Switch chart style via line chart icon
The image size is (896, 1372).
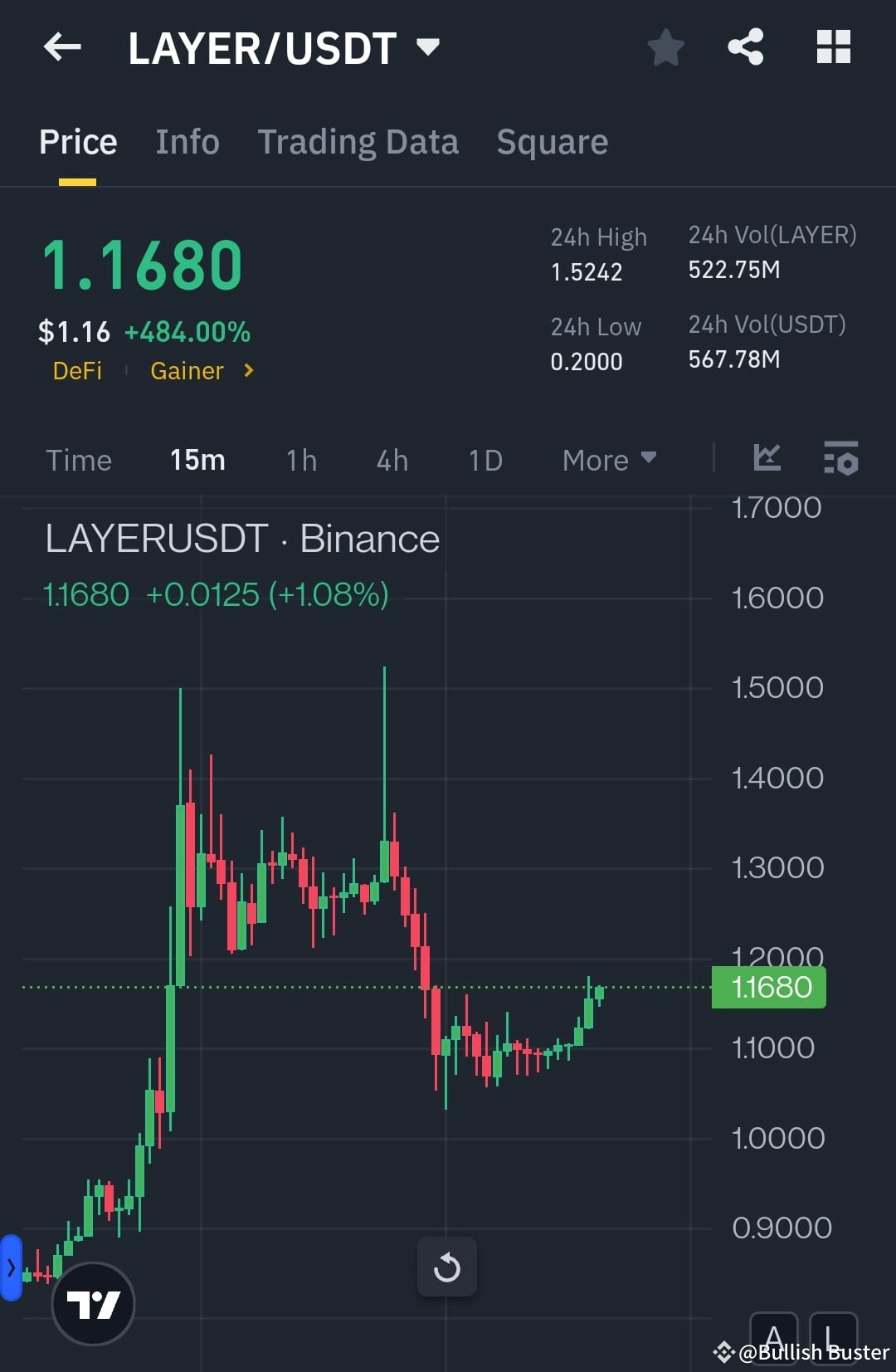coord(767,458)
